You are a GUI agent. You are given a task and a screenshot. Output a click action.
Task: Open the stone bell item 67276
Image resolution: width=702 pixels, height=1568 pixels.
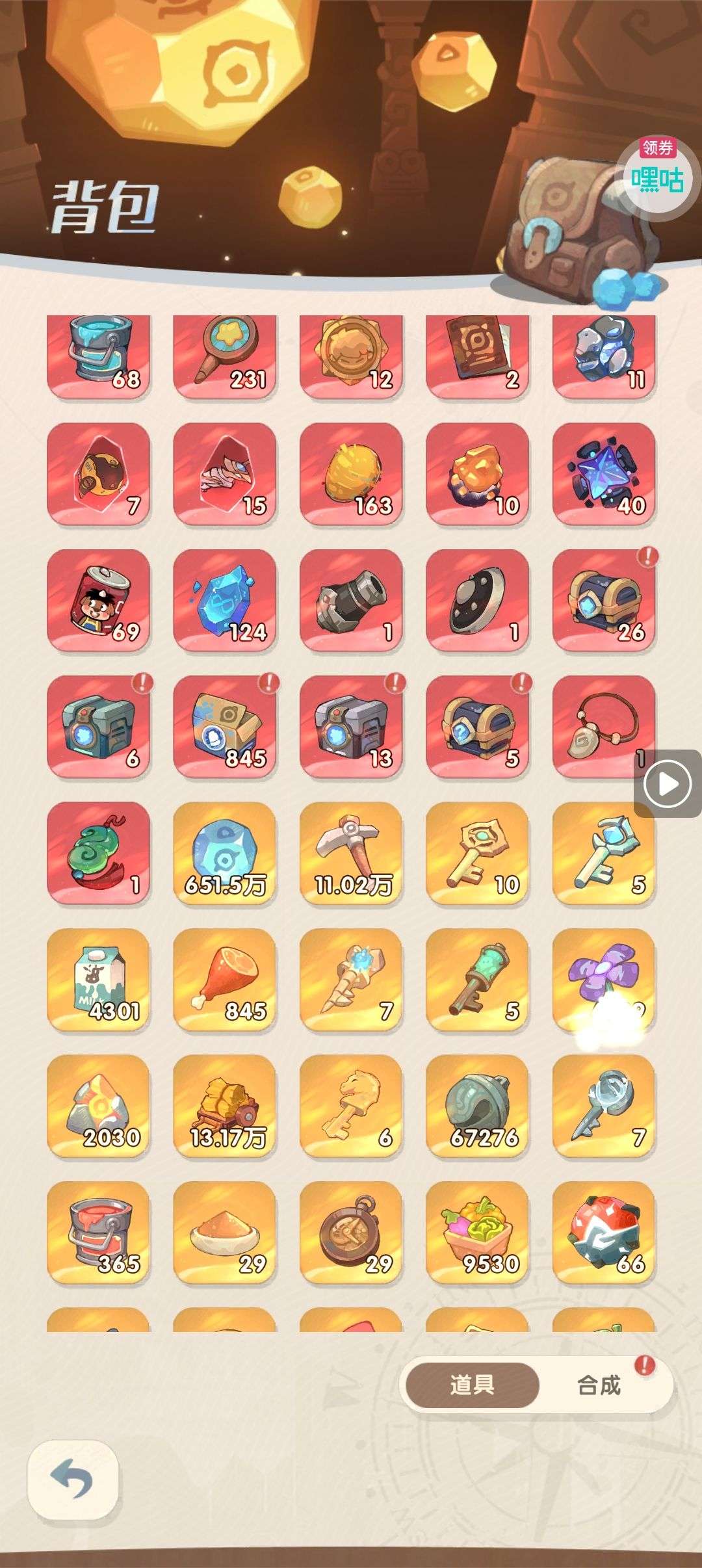(x=478, y=1106)
